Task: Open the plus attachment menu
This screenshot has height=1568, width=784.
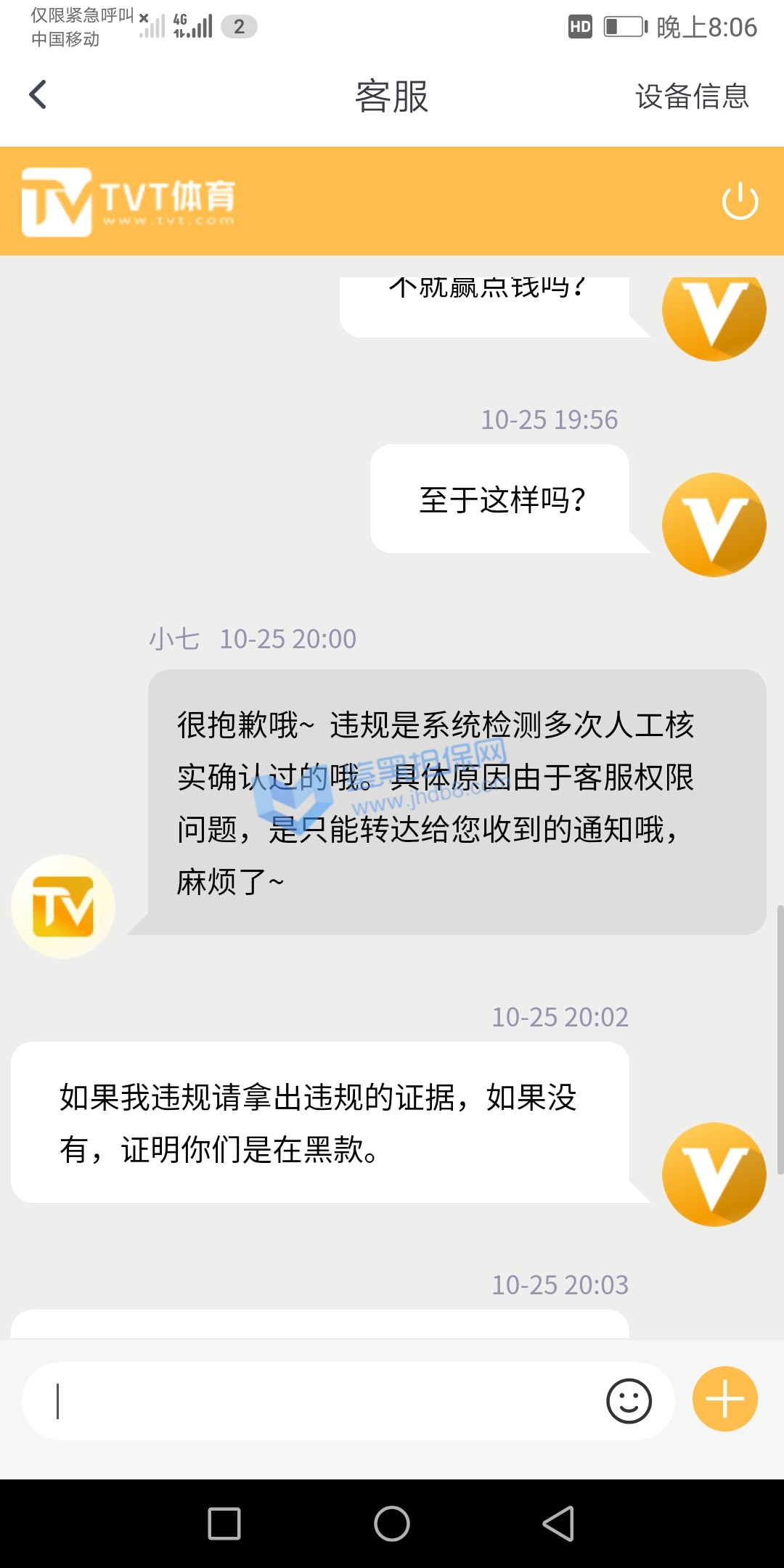Action: [724, 1399]
